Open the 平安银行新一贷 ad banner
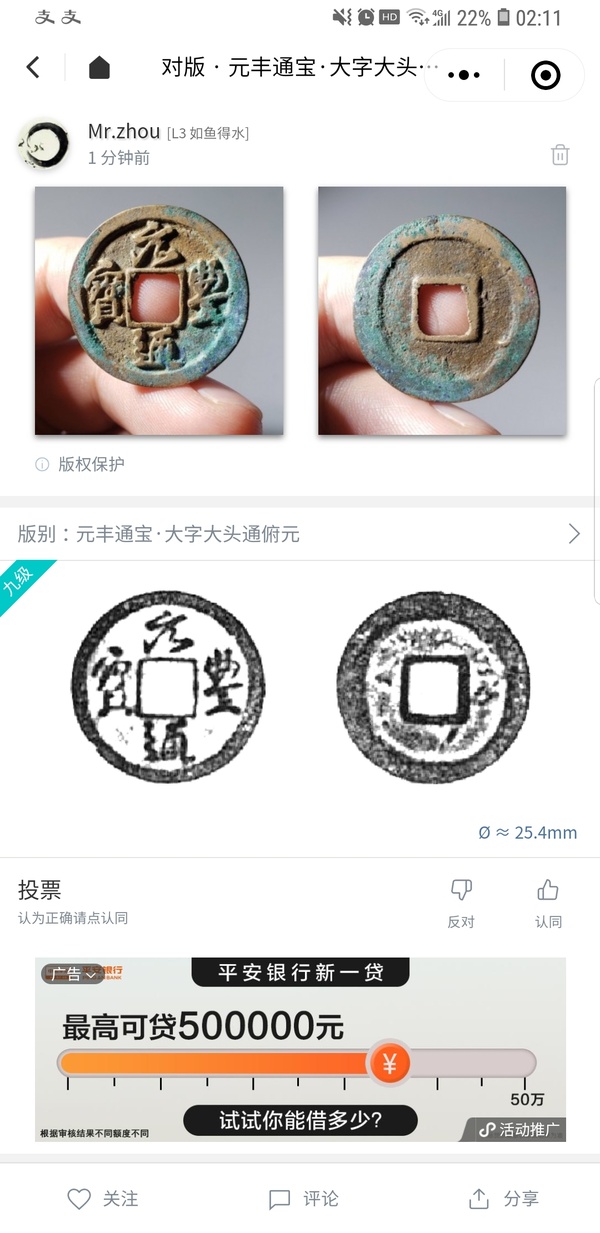The height and width of the screenshot is (1233, 600). (300, 1050)
